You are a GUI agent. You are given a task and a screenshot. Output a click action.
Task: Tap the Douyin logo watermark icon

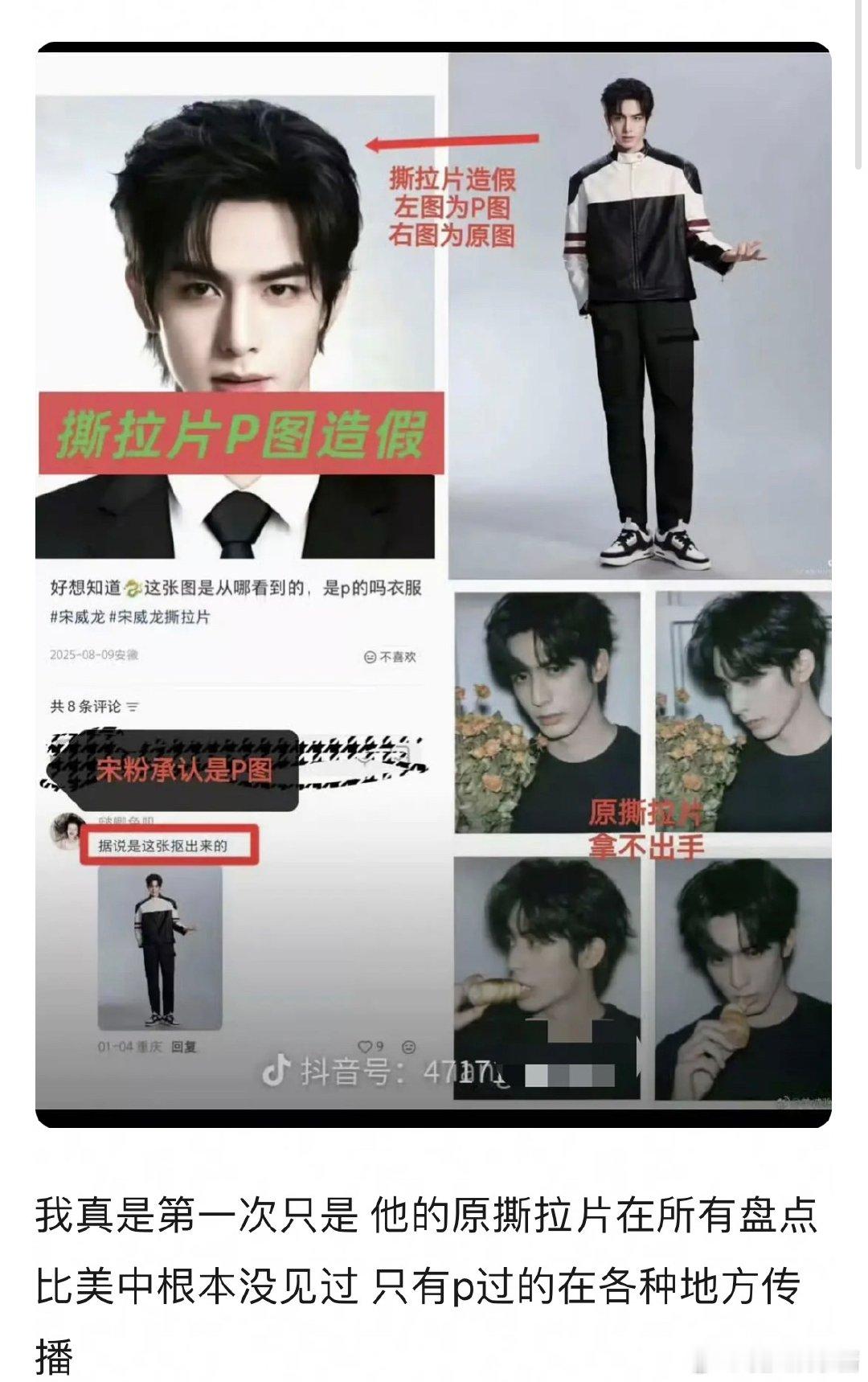[276, 1070]
